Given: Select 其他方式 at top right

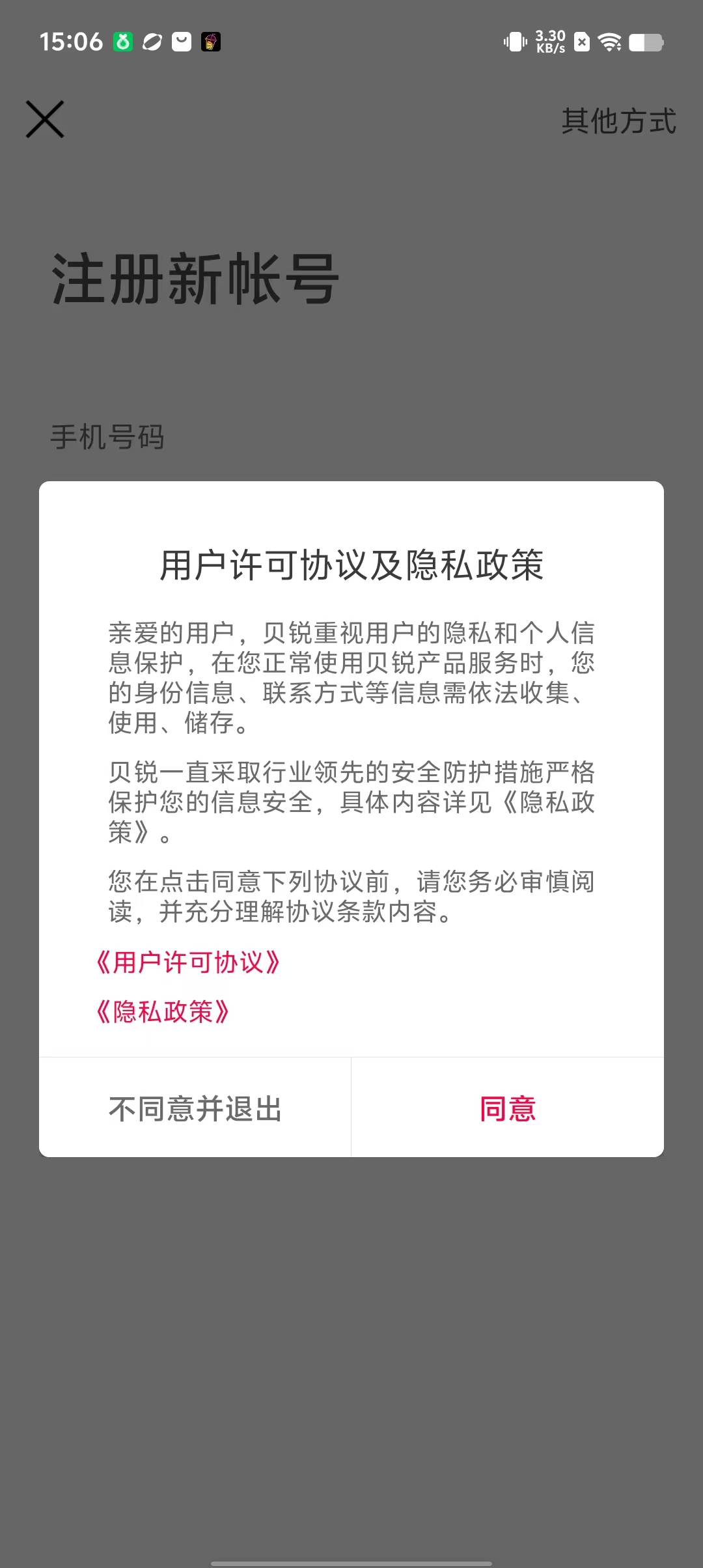Looking at the screenshot, I should click(x=618, y=121).
